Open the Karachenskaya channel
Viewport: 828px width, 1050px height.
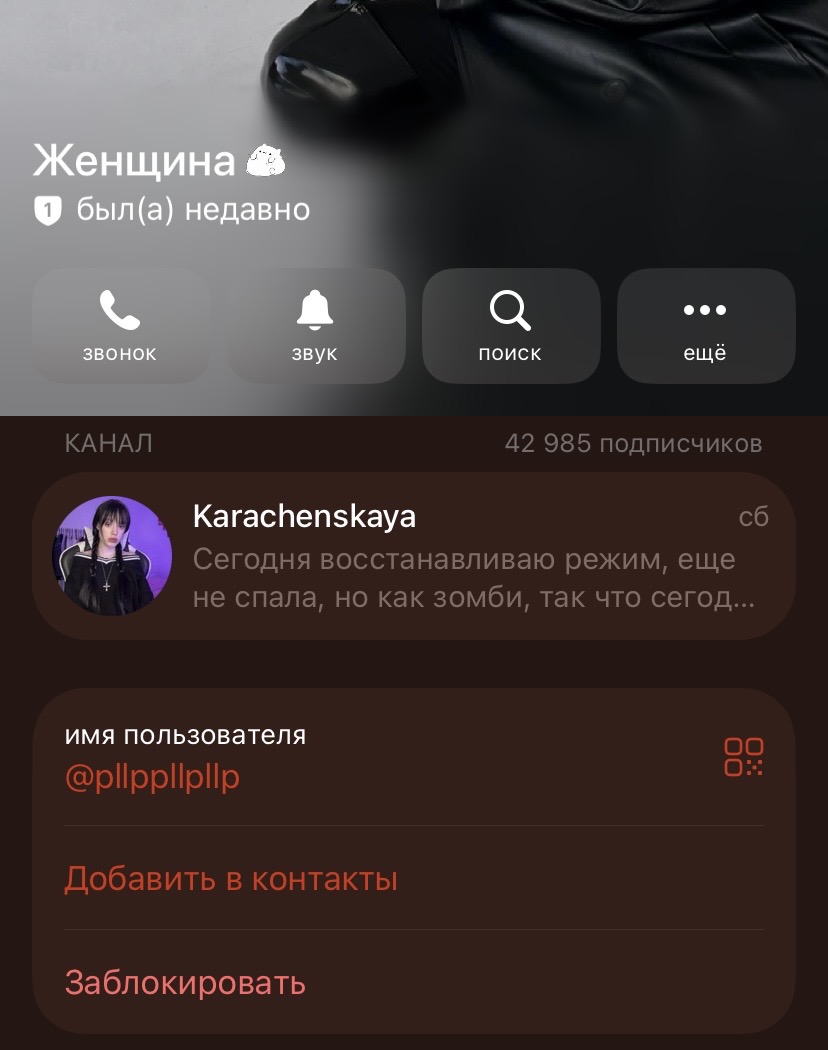413,556
